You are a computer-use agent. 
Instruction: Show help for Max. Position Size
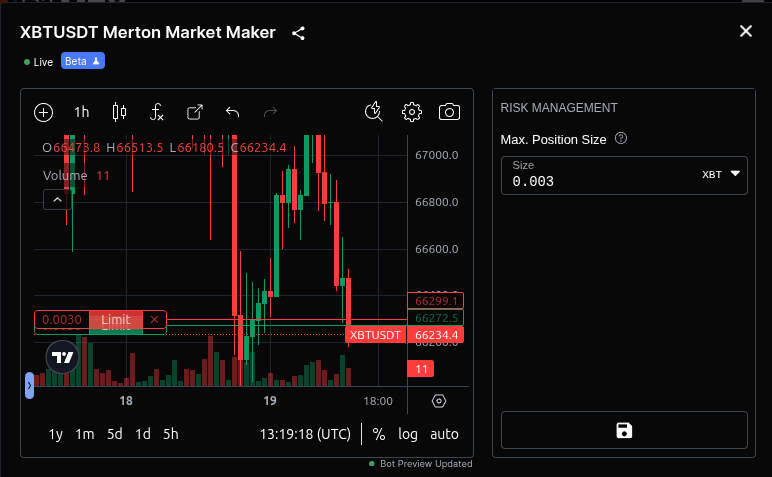(621, 138)
